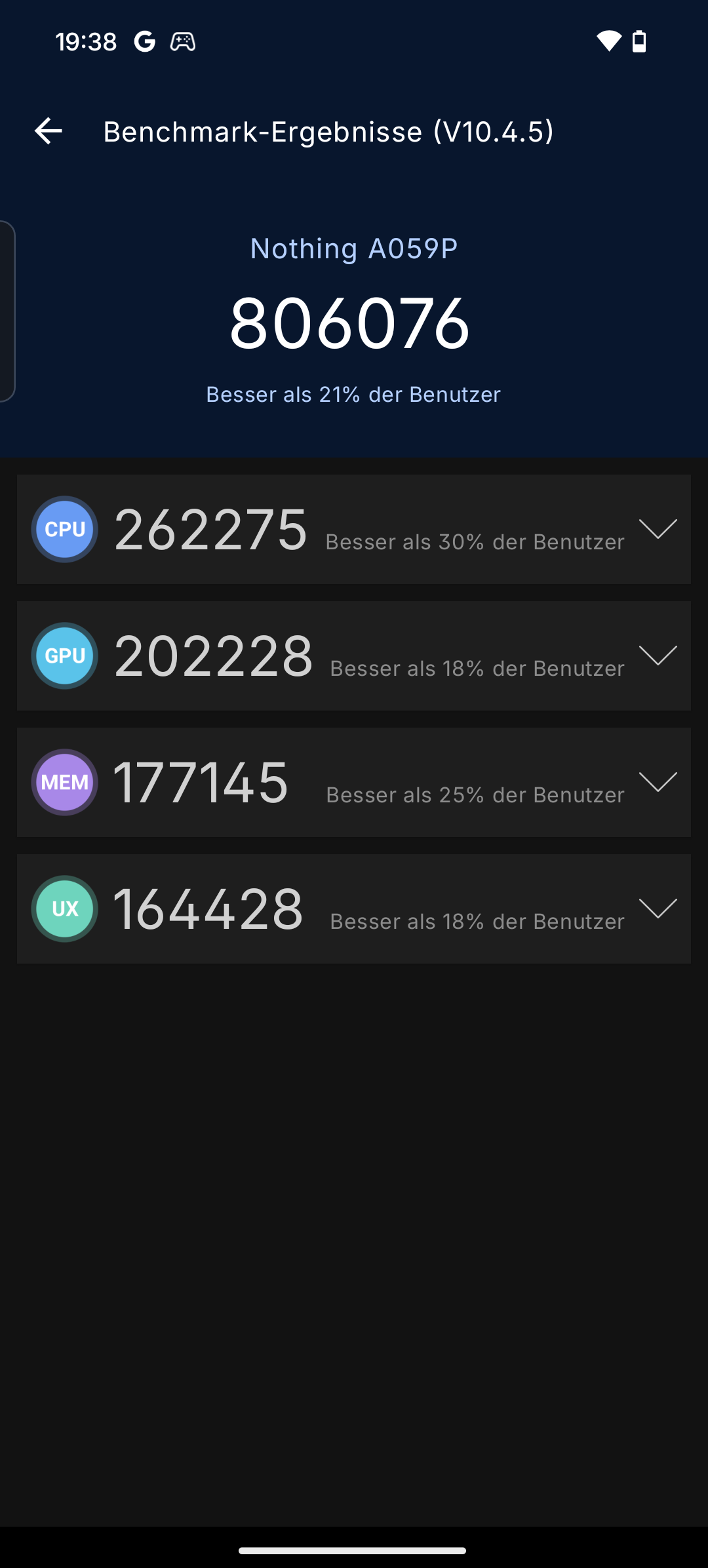The image size is (708, 1568).
Task: Go back using the arrow icon
Action: 49,131
